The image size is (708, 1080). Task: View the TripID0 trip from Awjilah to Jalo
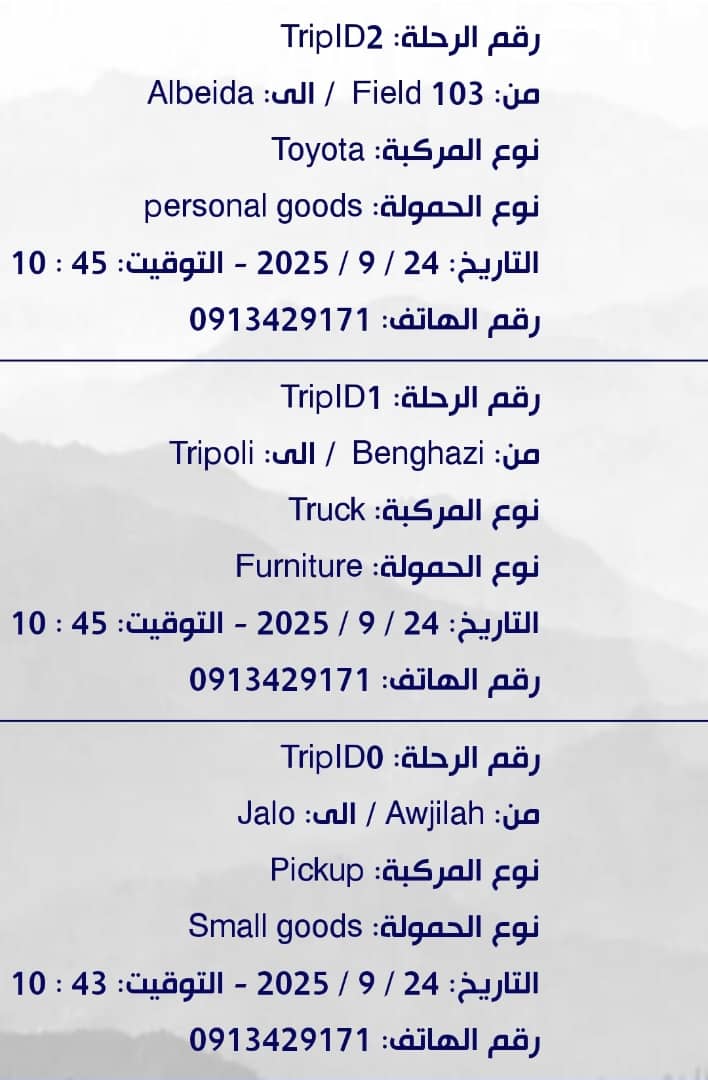[354, 900]
